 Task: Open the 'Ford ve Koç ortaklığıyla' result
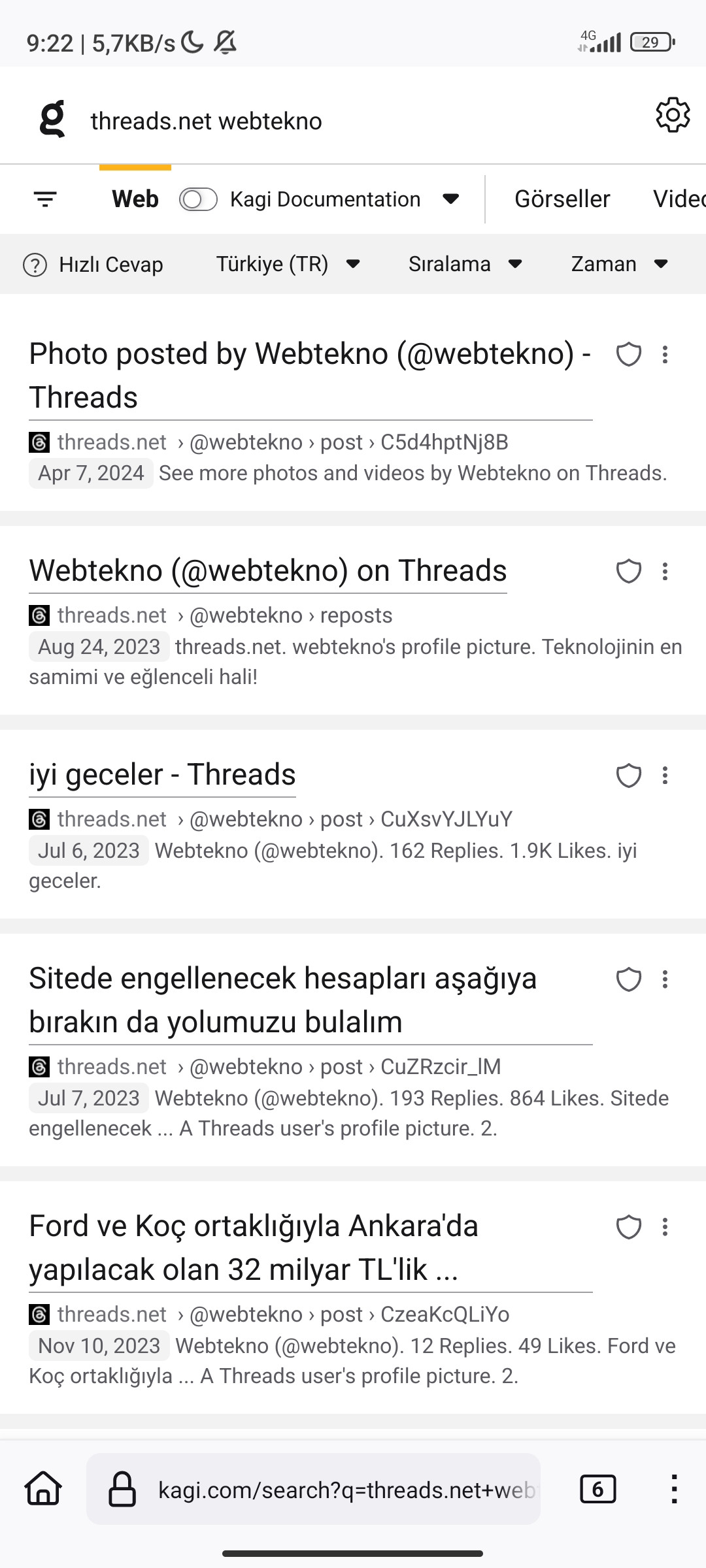tap(254, 1247)
